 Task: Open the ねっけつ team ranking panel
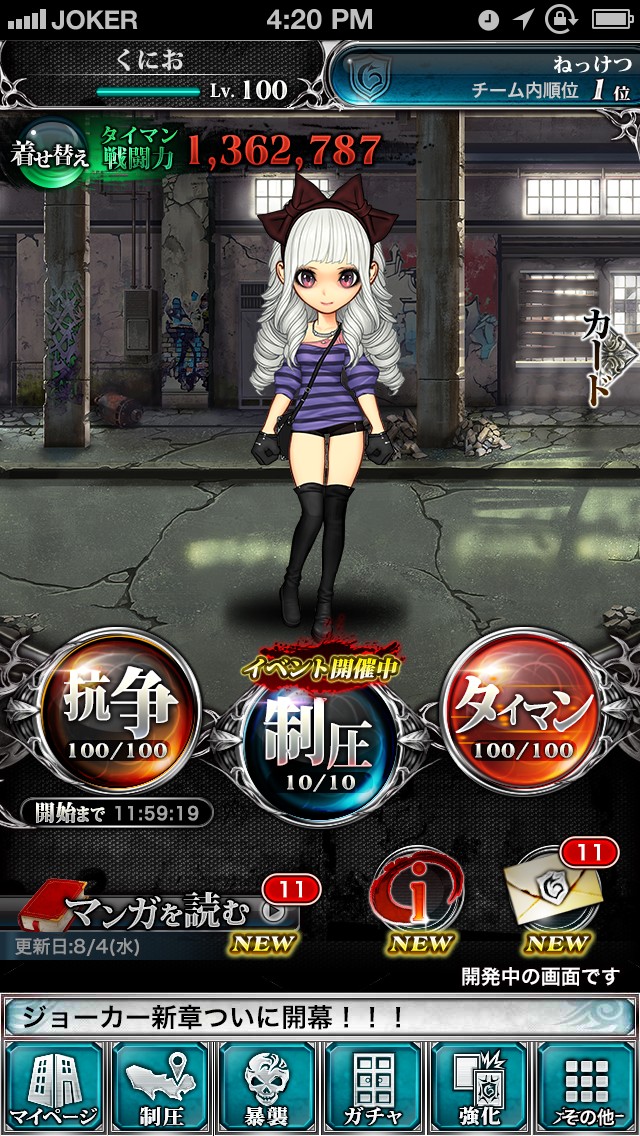tap(483, 75)
